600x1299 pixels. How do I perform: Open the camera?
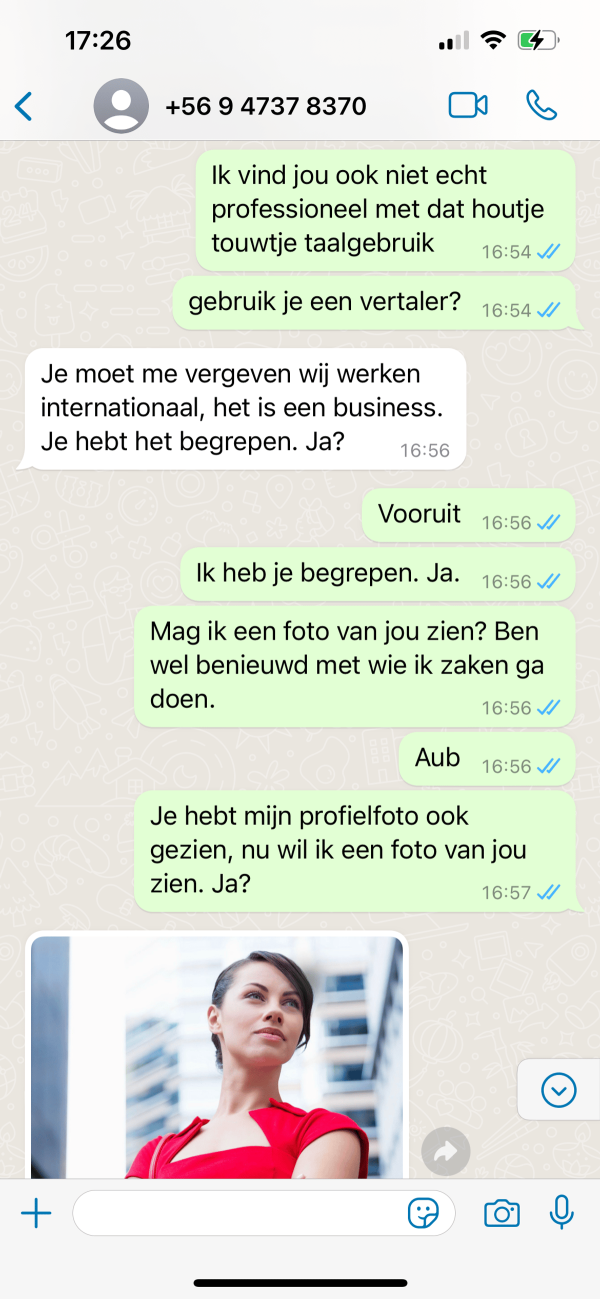501,1214
